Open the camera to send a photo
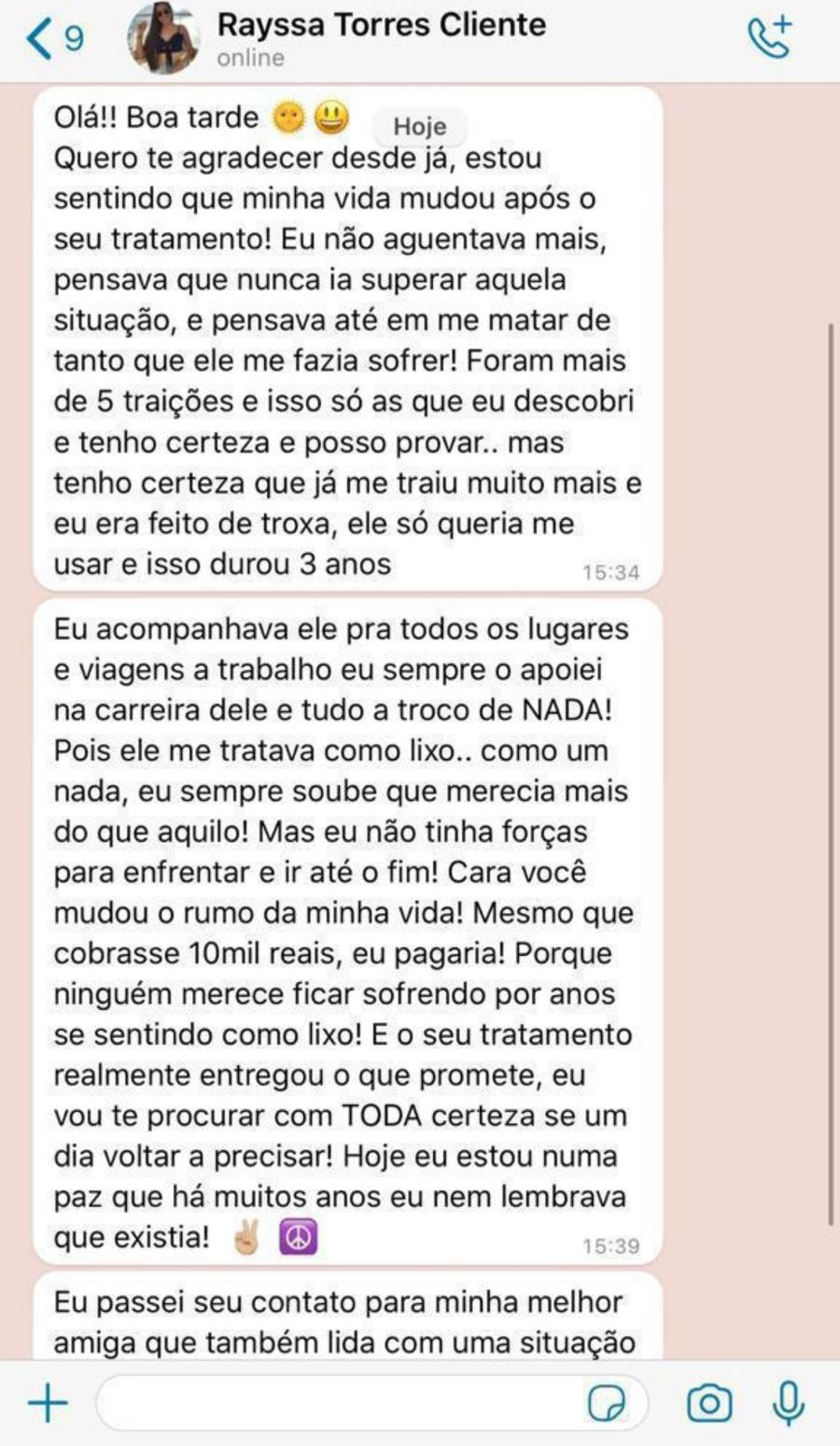 pyautogui.click(x=709, y=1403)
